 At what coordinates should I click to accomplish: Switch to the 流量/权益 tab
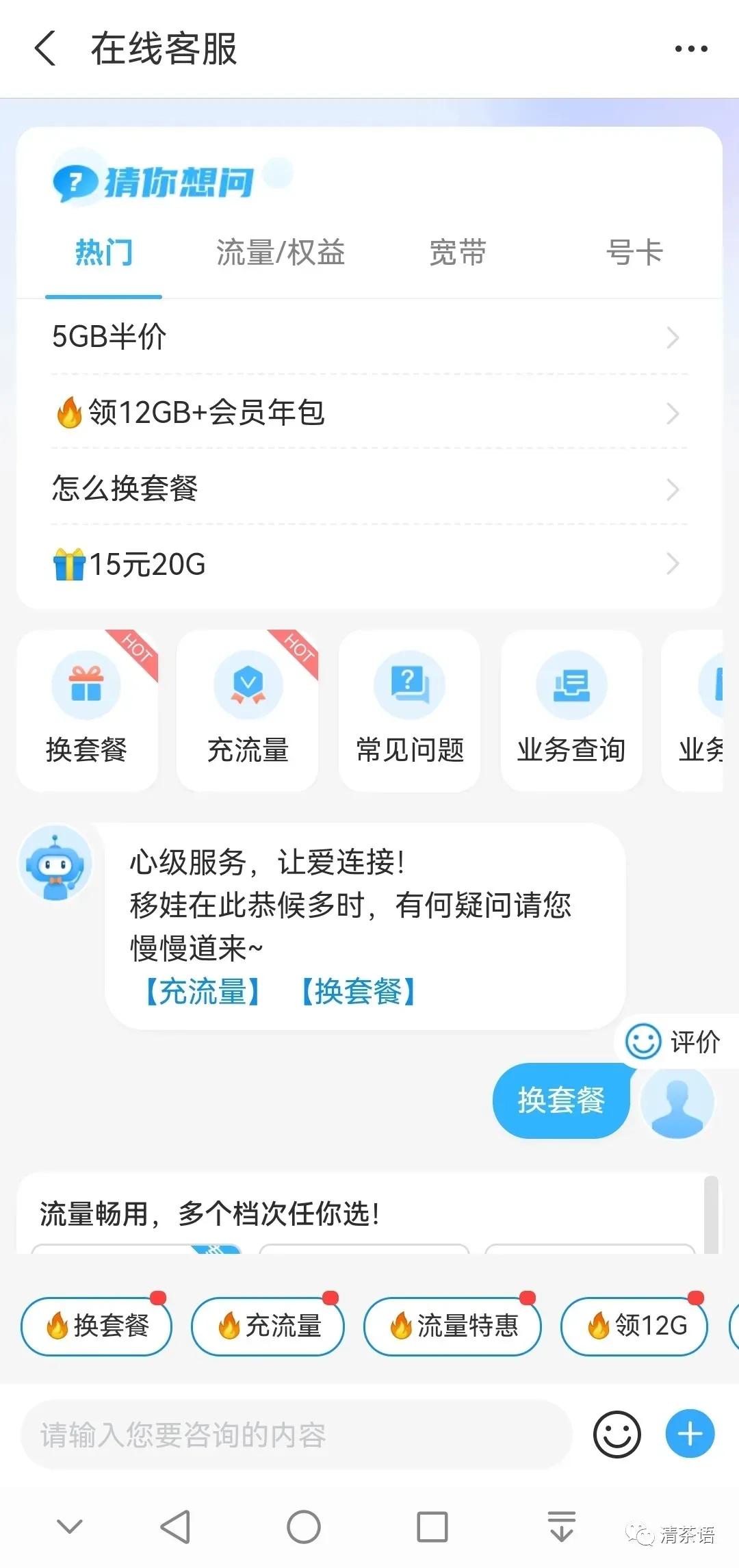coord(281,253)
